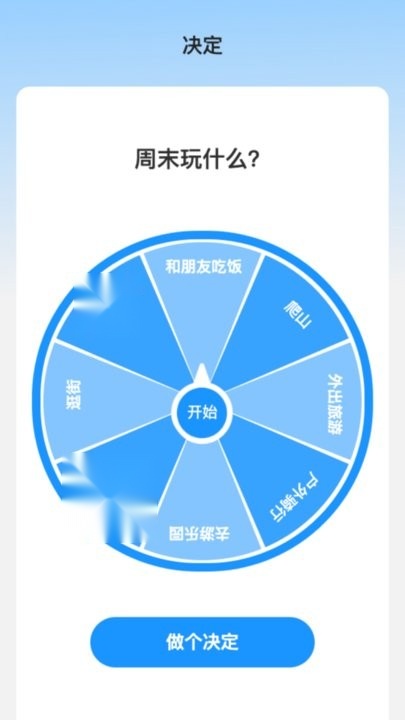Viewport: 405px width, 720px height.
Task: Tap the 开始 button at wheel center
Action: (x=202, y=412)
